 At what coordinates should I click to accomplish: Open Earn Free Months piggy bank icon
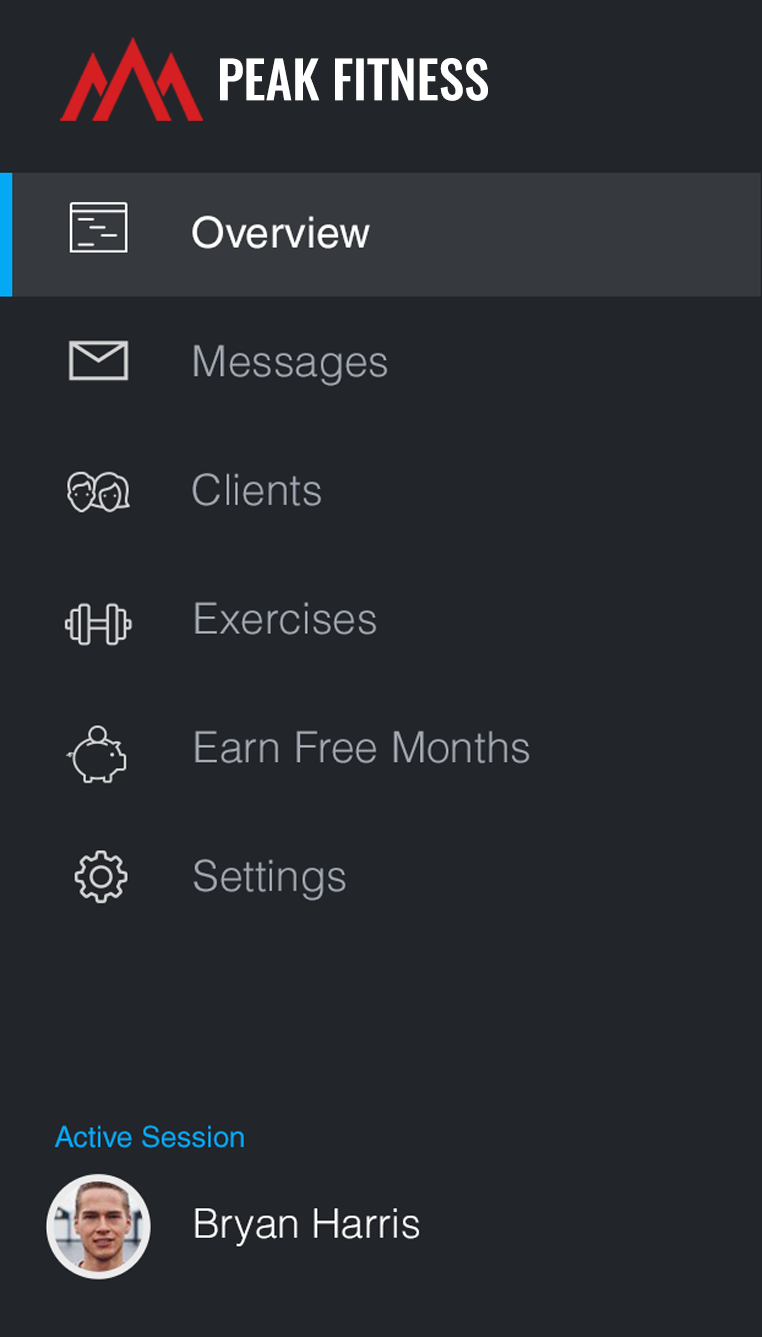pos(98,755)
